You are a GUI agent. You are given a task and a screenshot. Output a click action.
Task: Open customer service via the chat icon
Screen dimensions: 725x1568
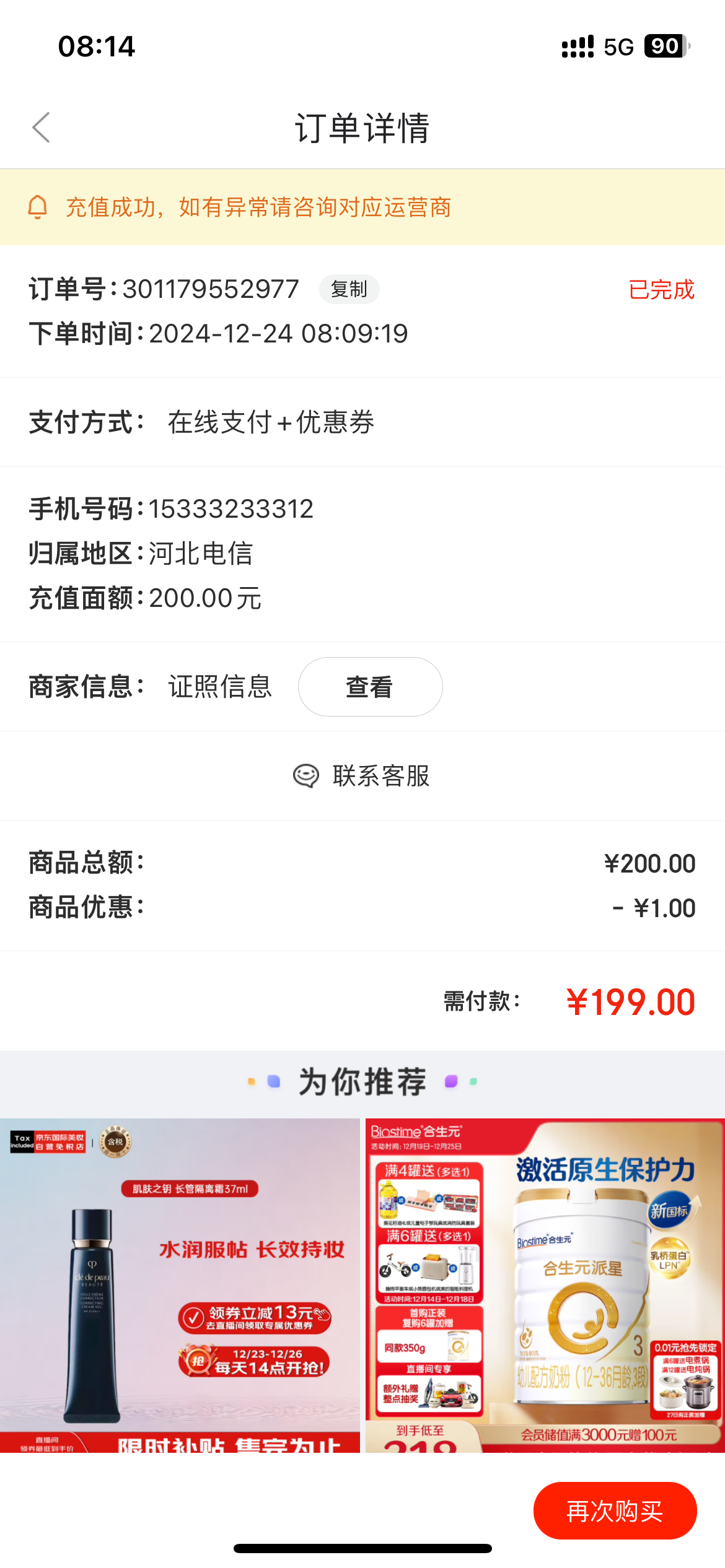click(304, 775)
